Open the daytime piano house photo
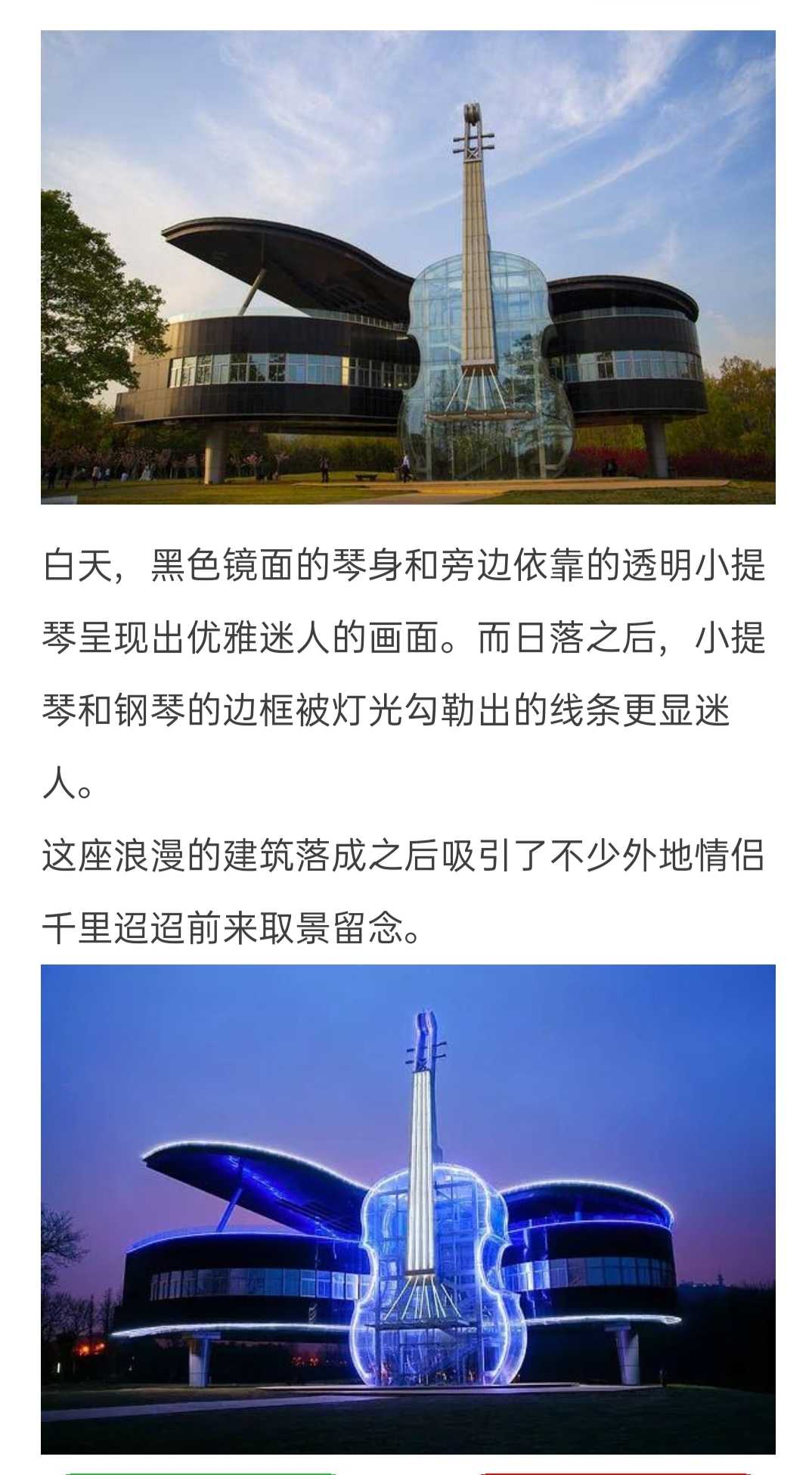The height and width of the screenshot is (1475, 812). coord(408,267)
